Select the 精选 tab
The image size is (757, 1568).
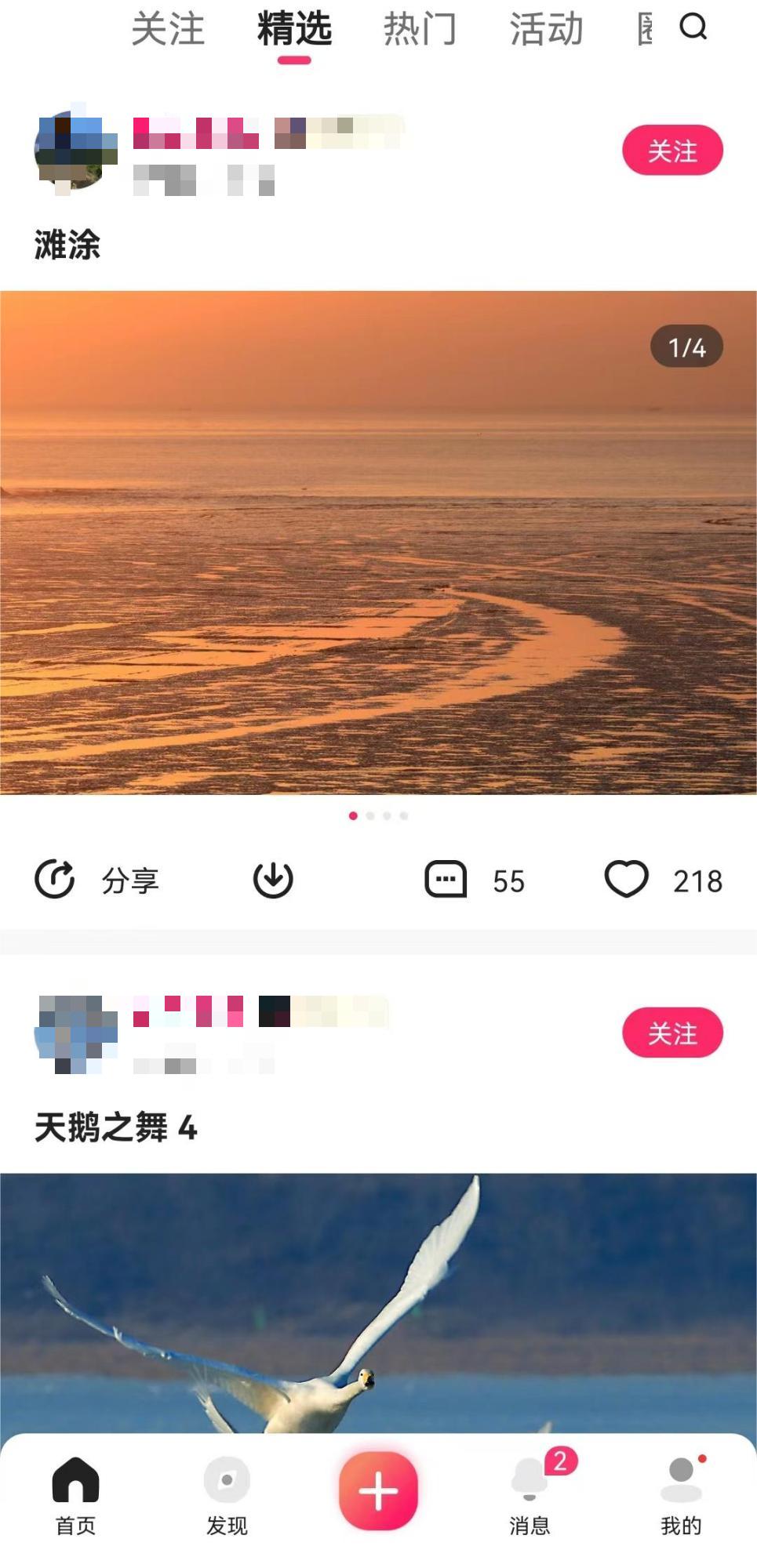point(294,30)
